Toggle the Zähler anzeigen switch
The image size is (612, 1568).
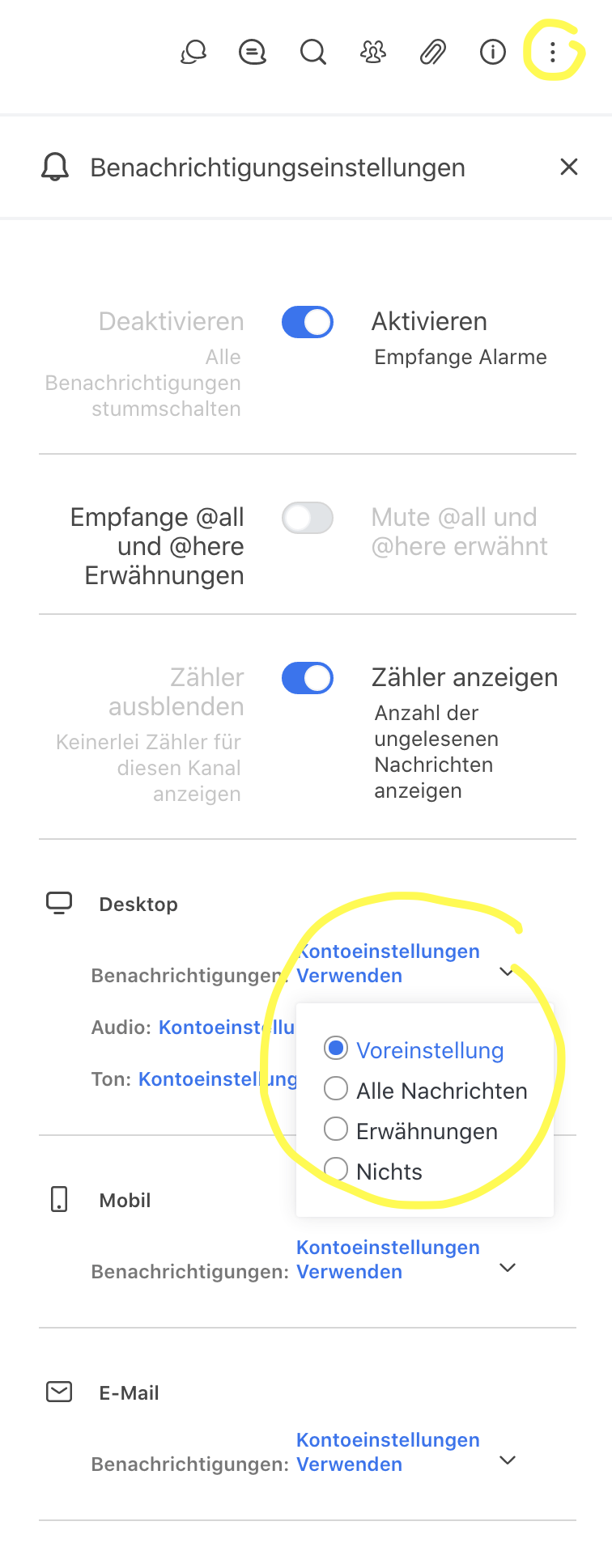308,678
